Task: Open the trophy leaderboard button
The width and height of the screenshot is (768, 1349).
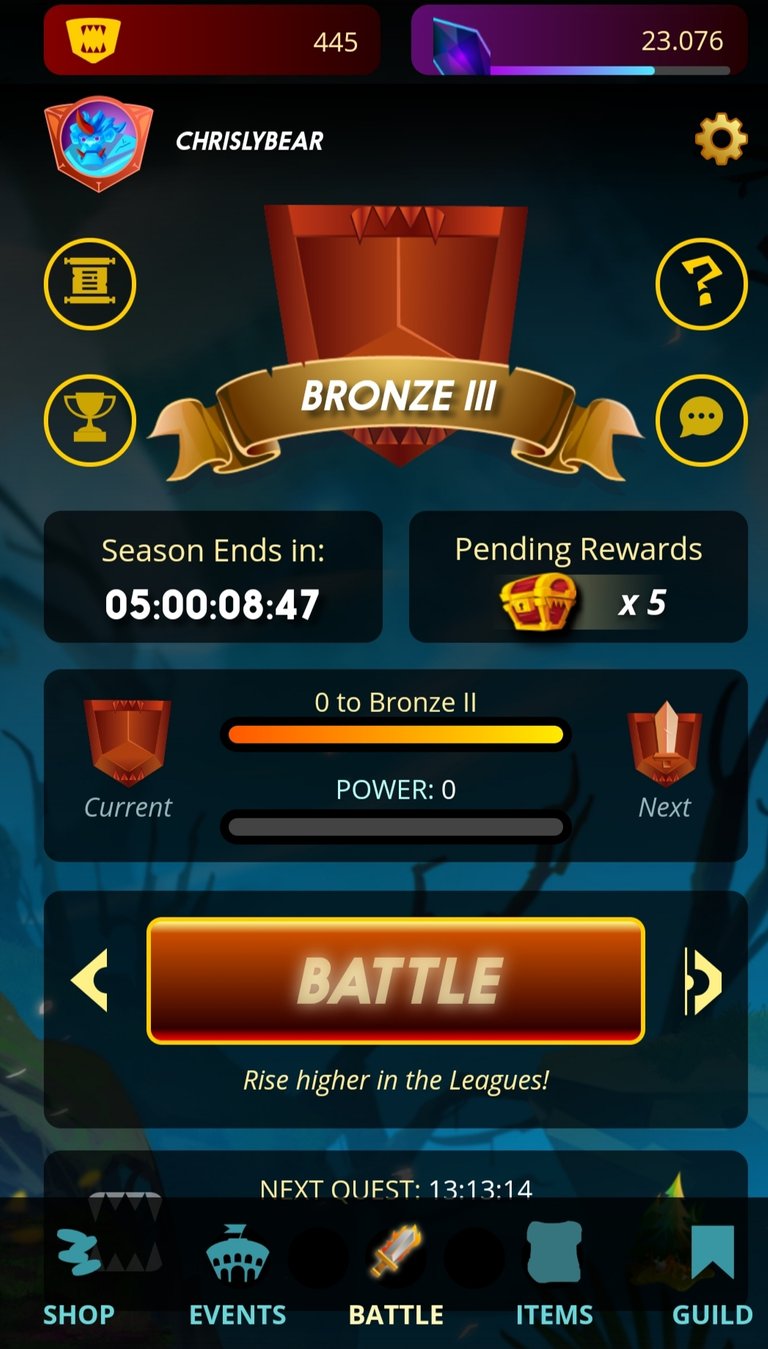Action: point(90,420)
